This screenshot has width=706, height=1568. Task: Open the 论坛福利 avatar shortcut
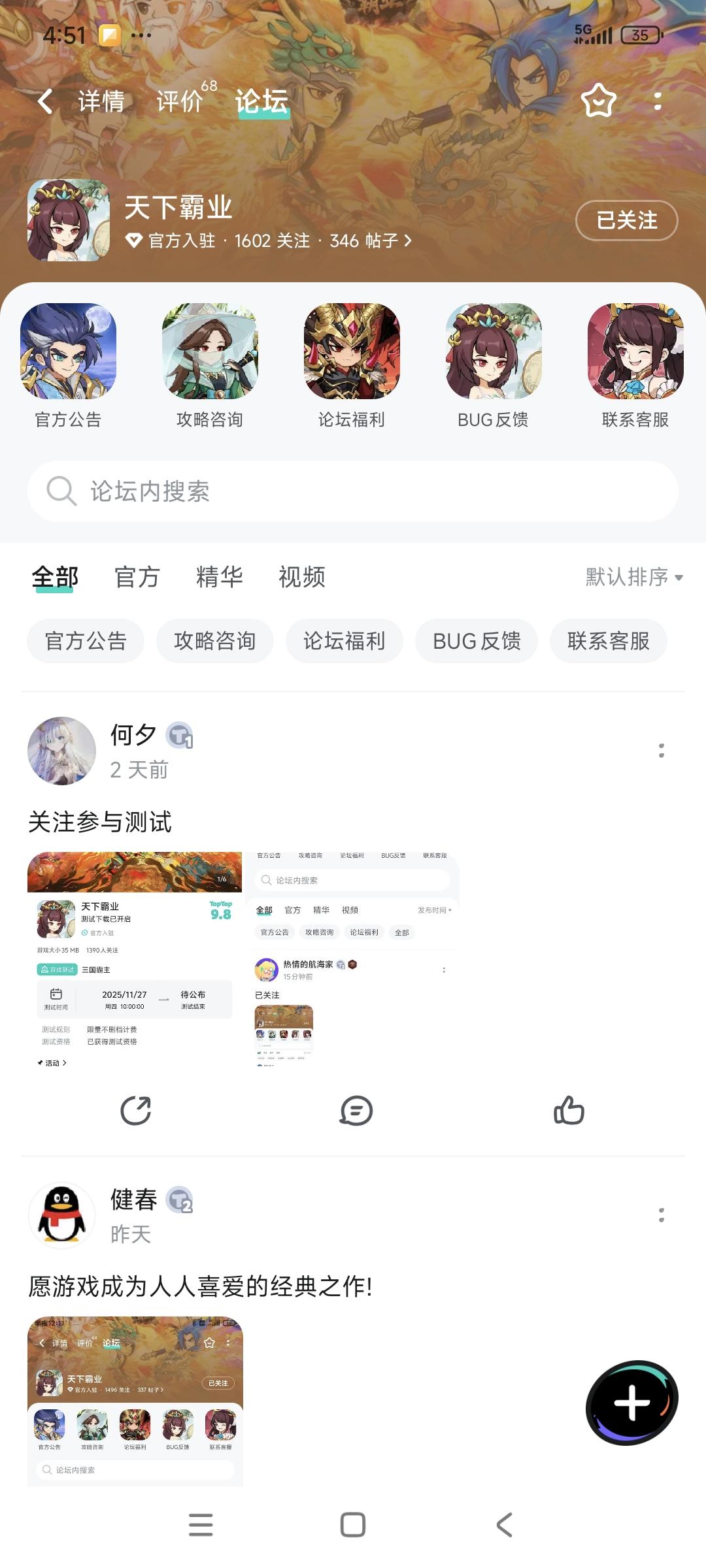click(352, 351)
